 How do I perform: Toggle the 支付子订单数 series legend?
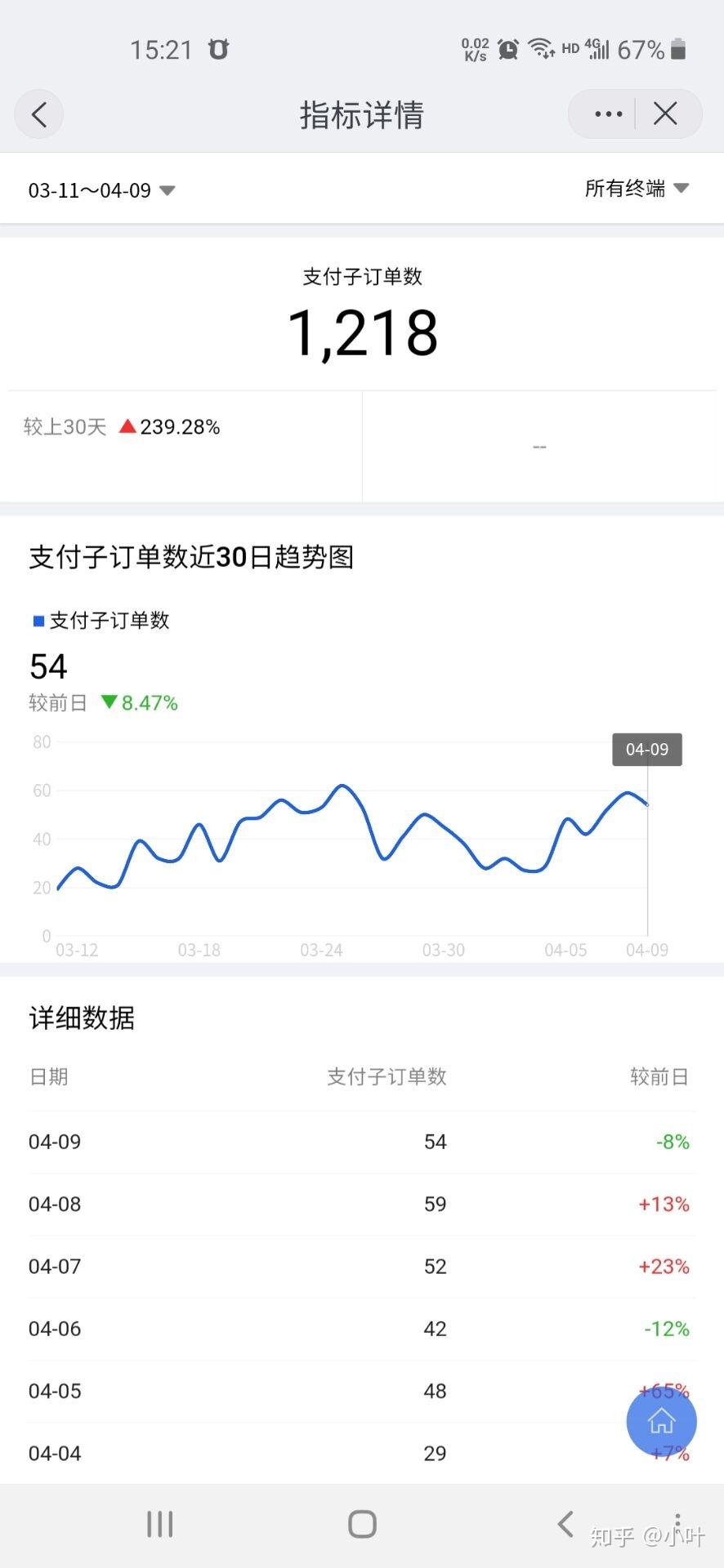[100, 620]
